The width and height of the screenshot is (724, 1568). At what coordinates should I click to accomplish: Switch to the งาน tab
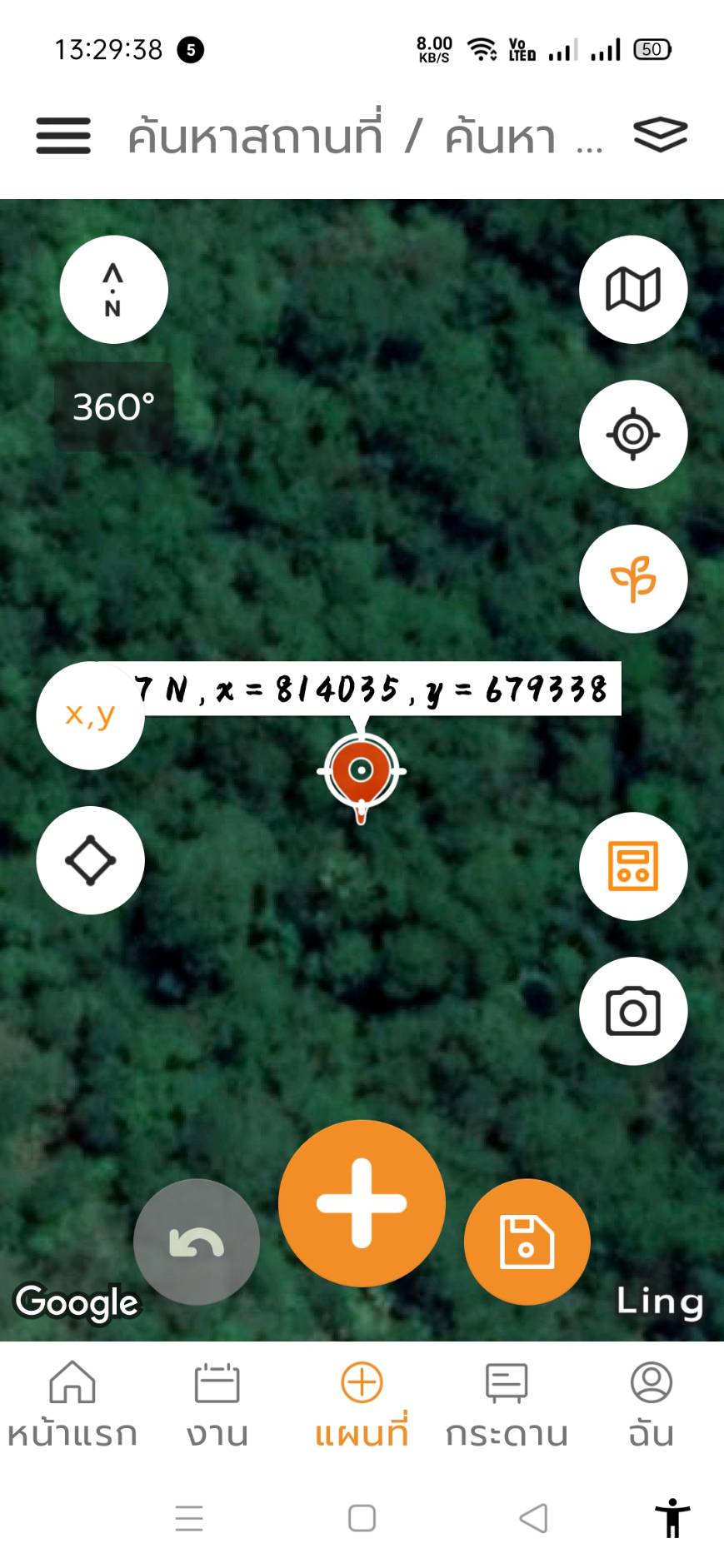(x=217, y=1404)
